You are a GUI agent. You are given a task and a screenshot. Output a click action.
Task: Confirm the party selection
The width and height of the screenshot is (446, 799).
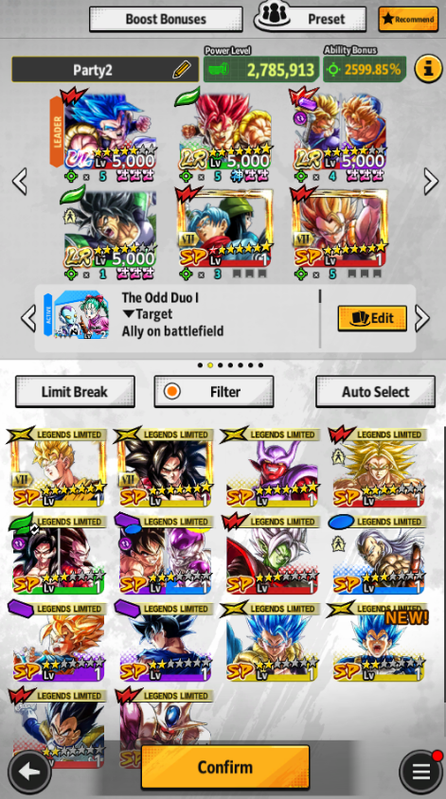225,767
